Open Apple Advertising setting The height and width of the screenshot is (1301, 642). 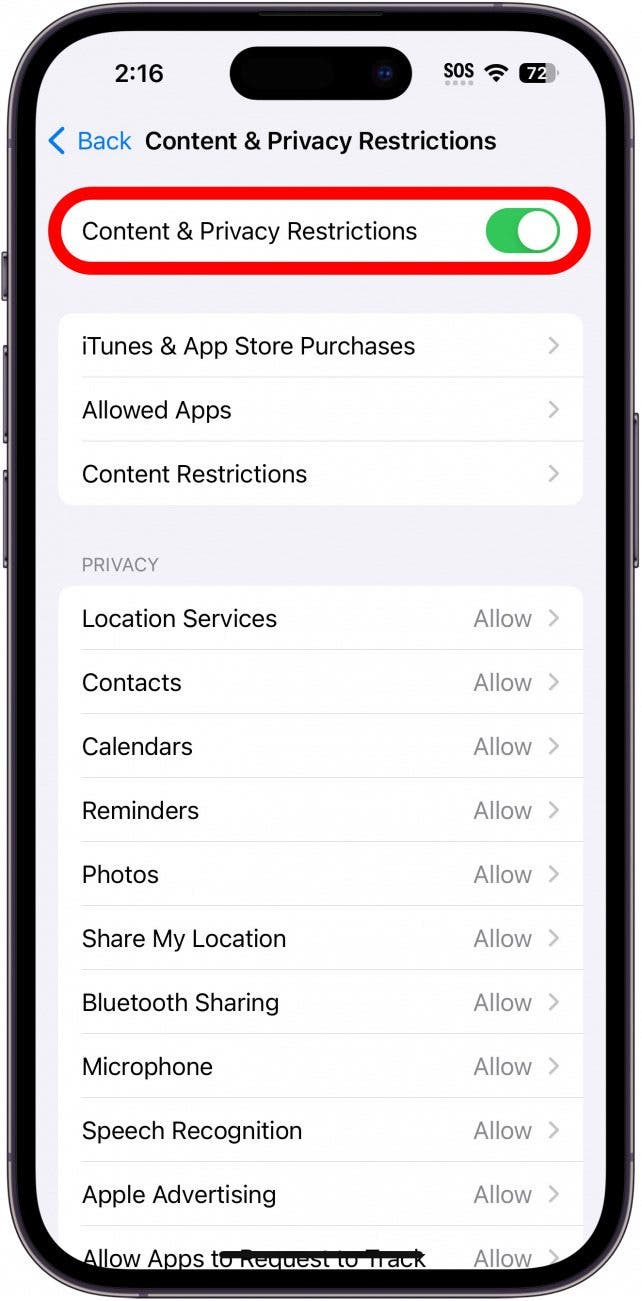(320, 1195)
